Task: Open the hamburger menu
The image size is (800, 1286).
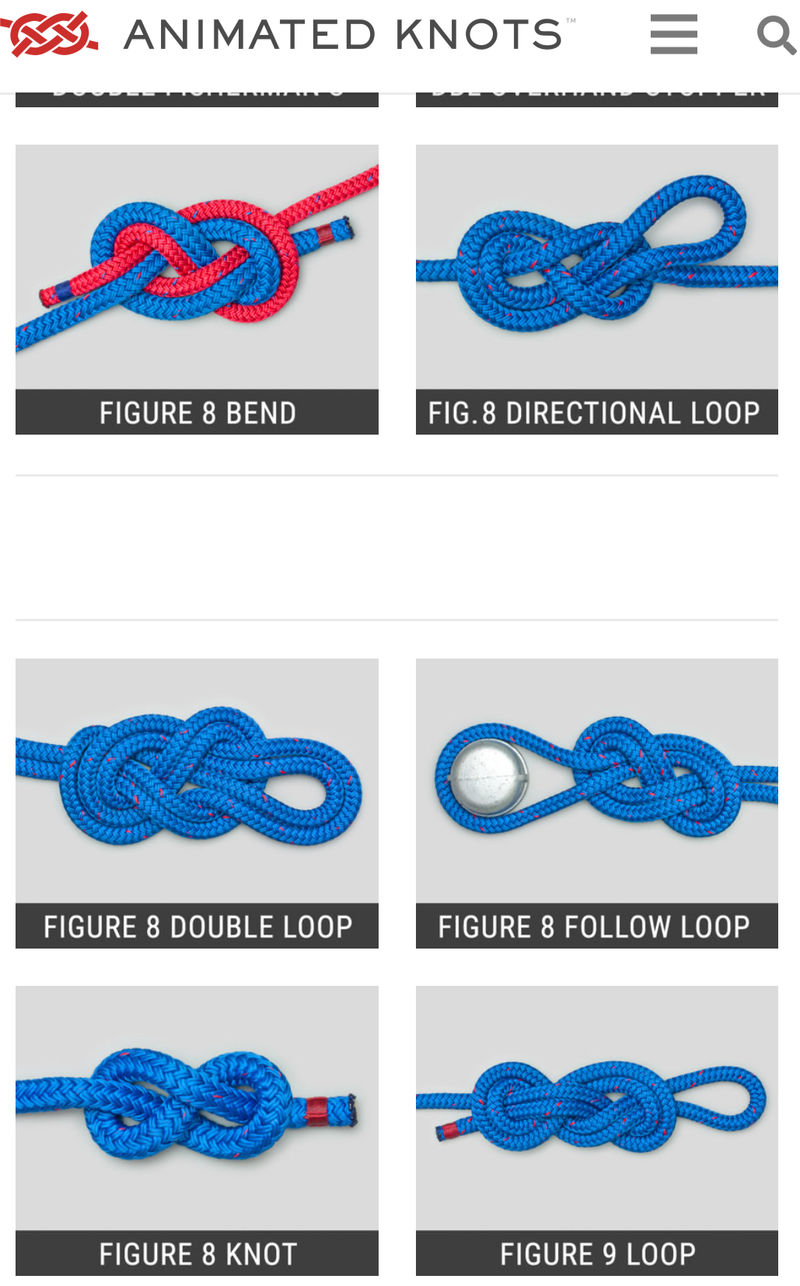Action: click(x=673, y=36)
